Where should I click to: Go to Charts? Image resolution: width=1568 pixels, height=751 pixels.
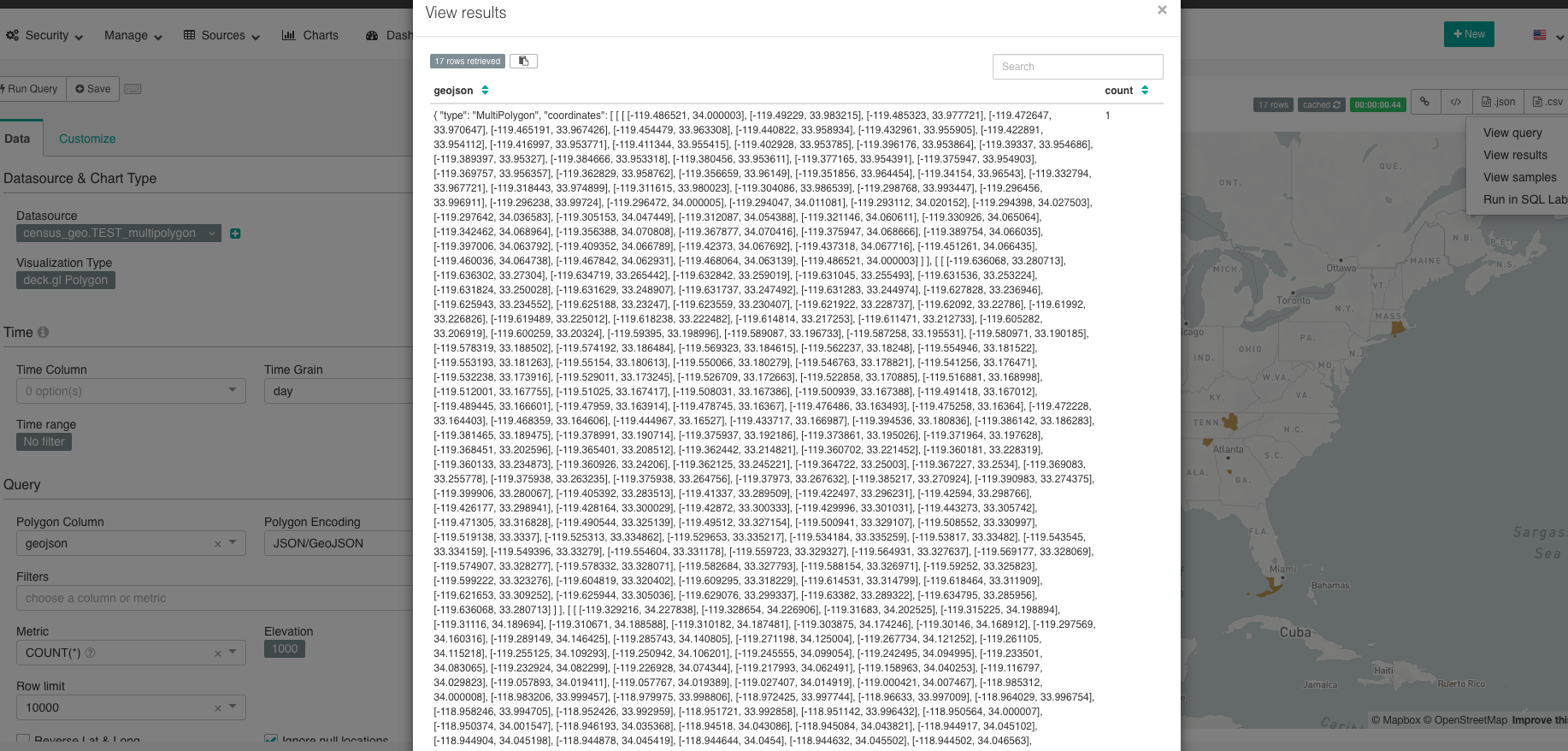click(x=310, y=35)
